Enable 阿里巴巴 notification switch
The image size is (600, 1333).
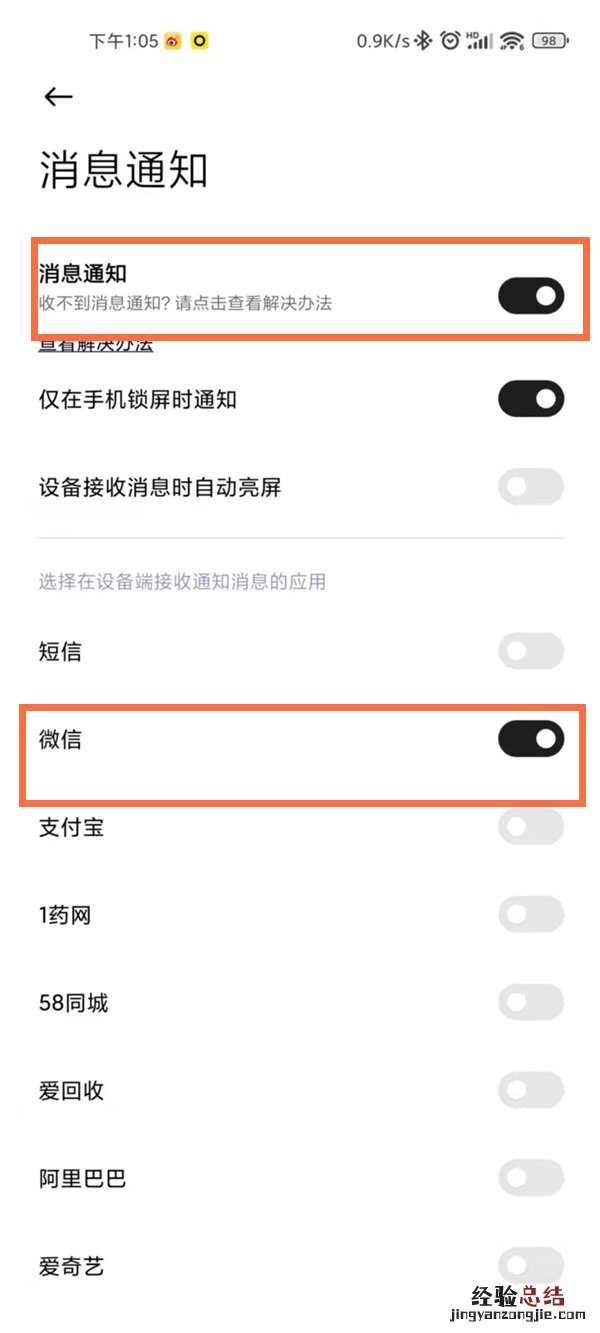click(531, 1178)
